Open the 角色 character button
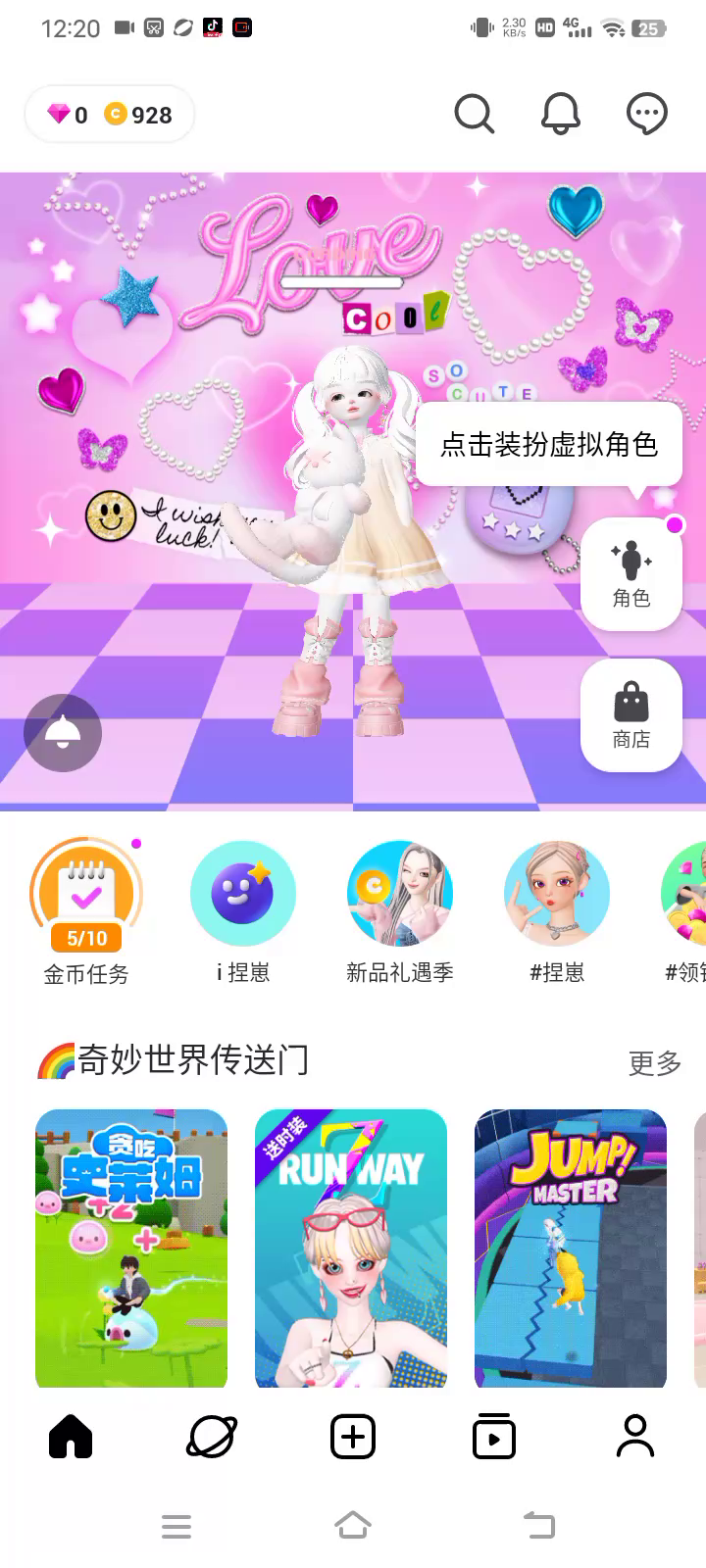 [631, 574]
